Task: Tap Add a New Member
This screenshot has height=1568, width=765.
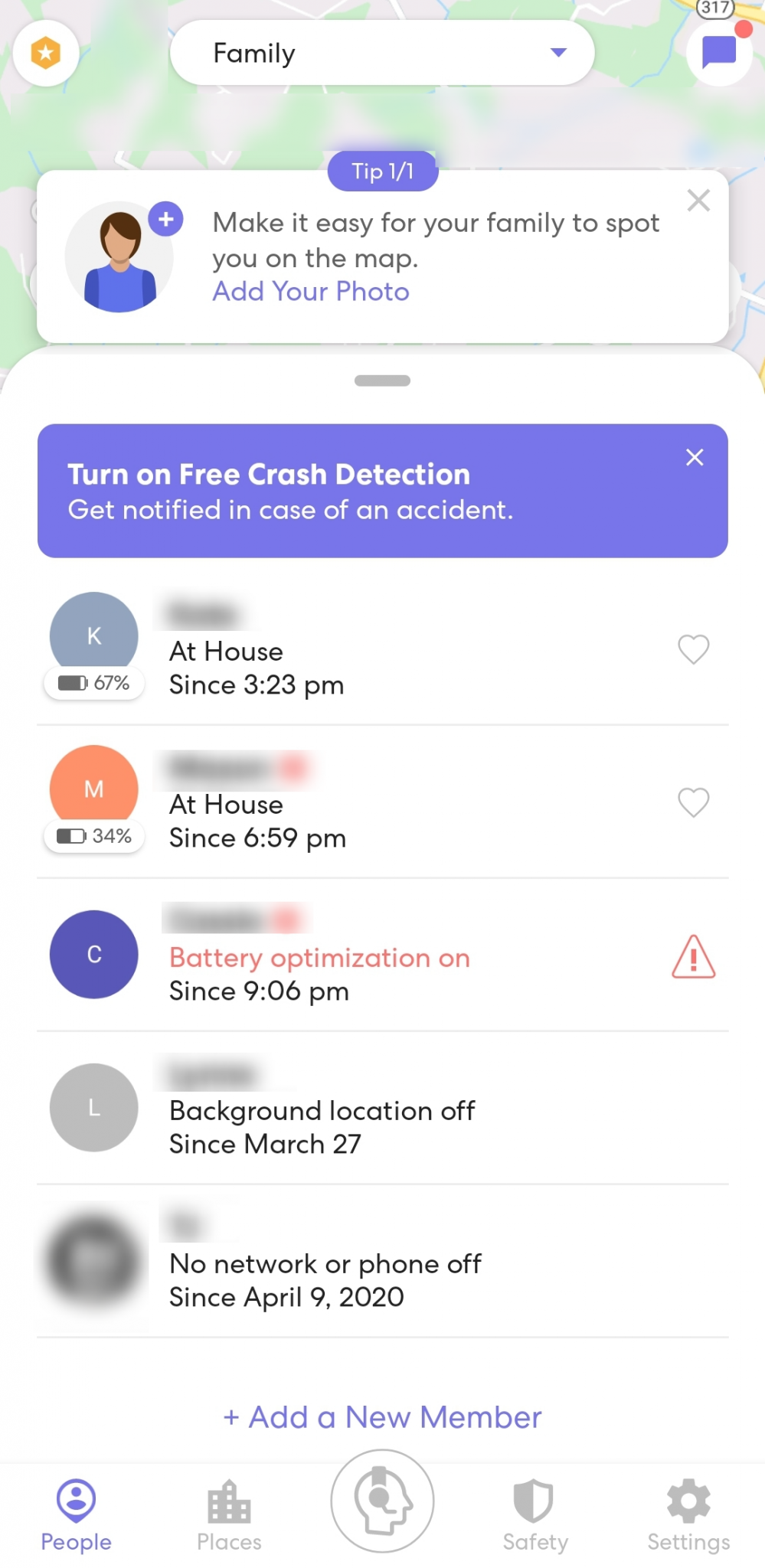Action: (382, 1417)
